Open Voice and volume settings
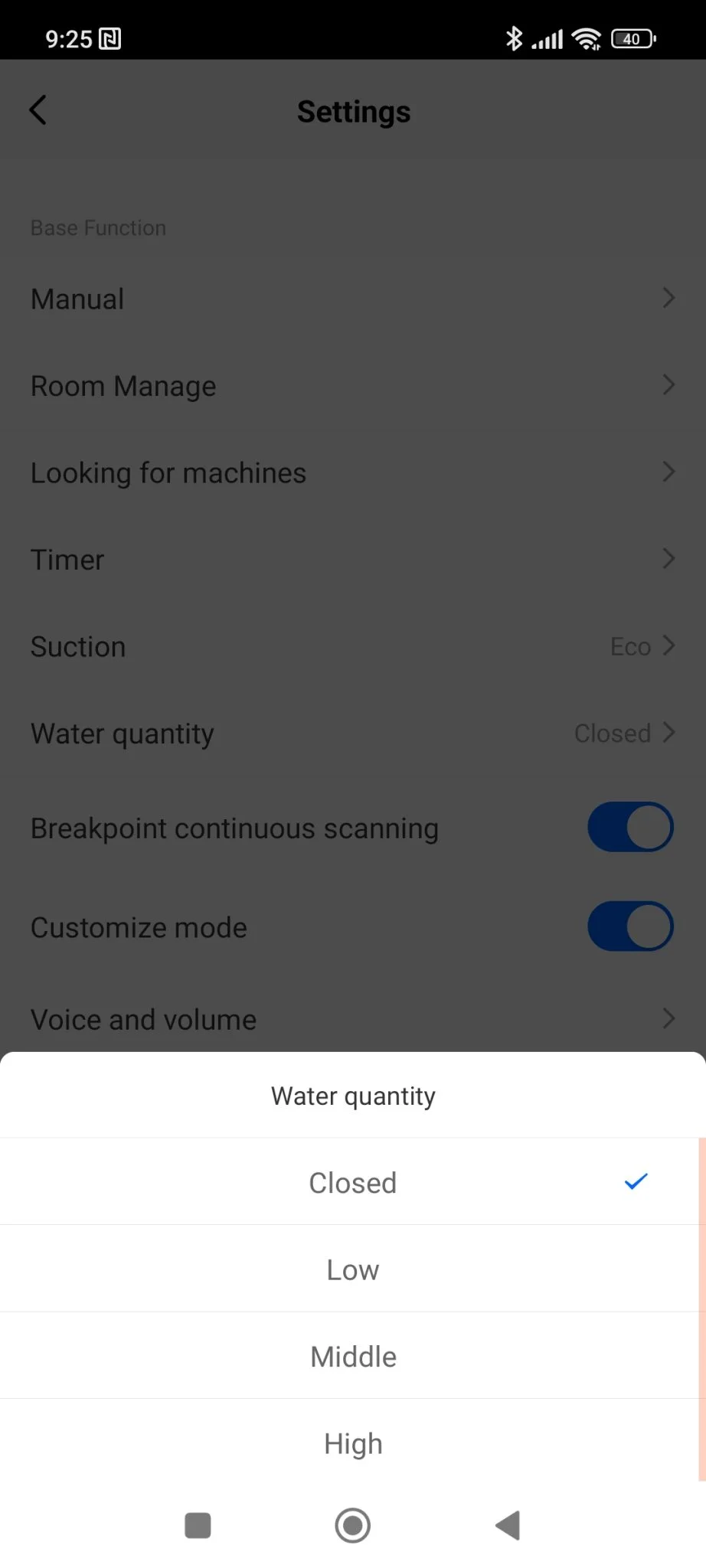This screenshot has height=1568, width=706. pos(352,1020)
